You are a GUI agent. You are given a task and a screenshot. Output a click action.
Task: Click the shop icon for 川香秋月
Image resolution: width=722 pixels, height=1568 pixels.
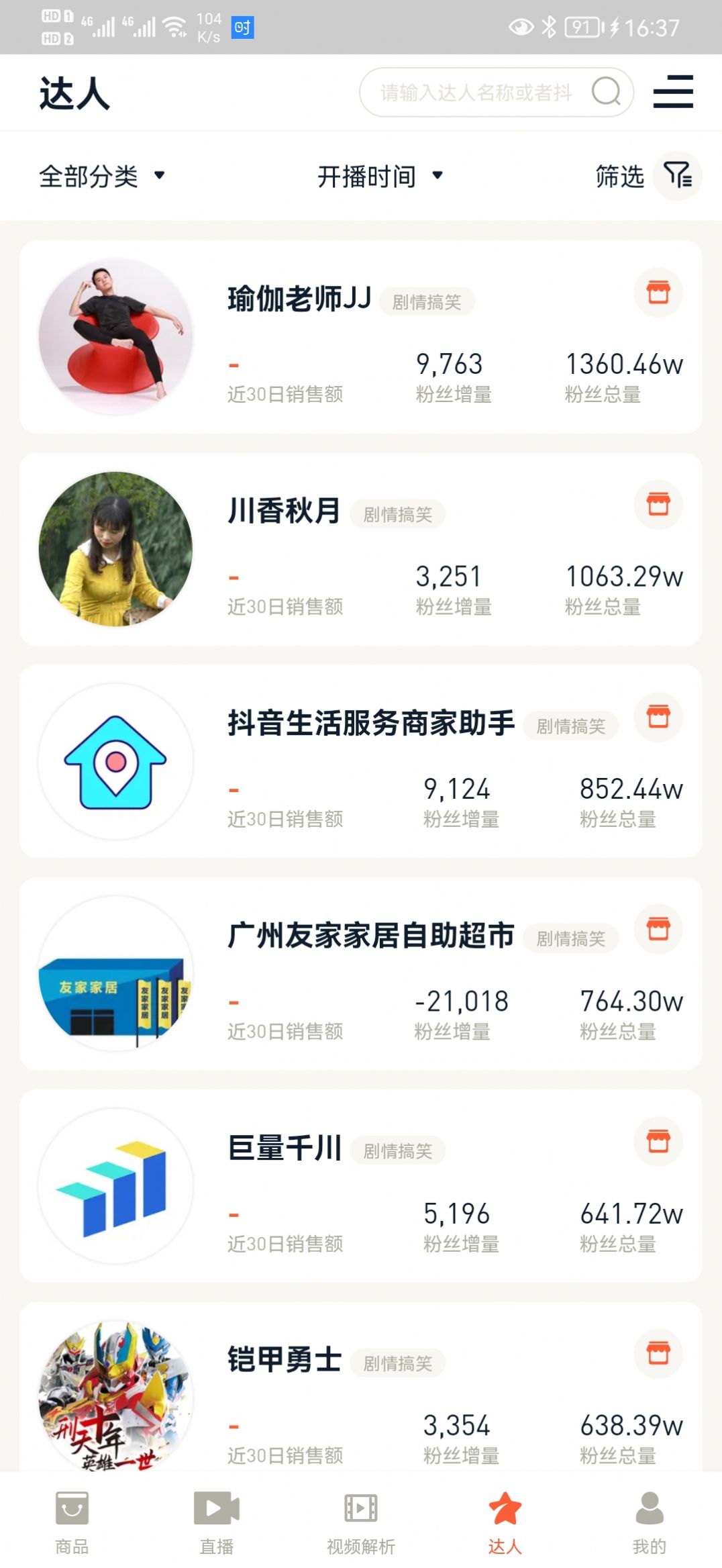point(658,505)
